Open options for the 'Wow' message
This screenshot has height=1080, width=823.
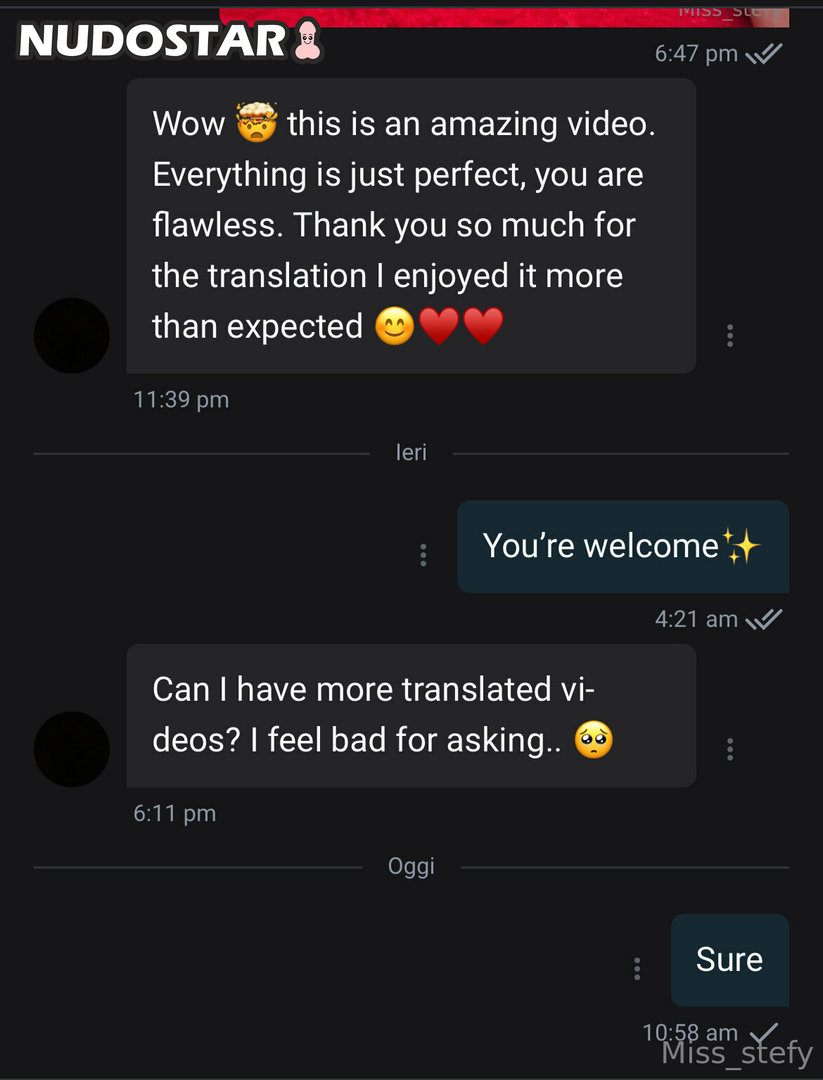click(730, 336)
